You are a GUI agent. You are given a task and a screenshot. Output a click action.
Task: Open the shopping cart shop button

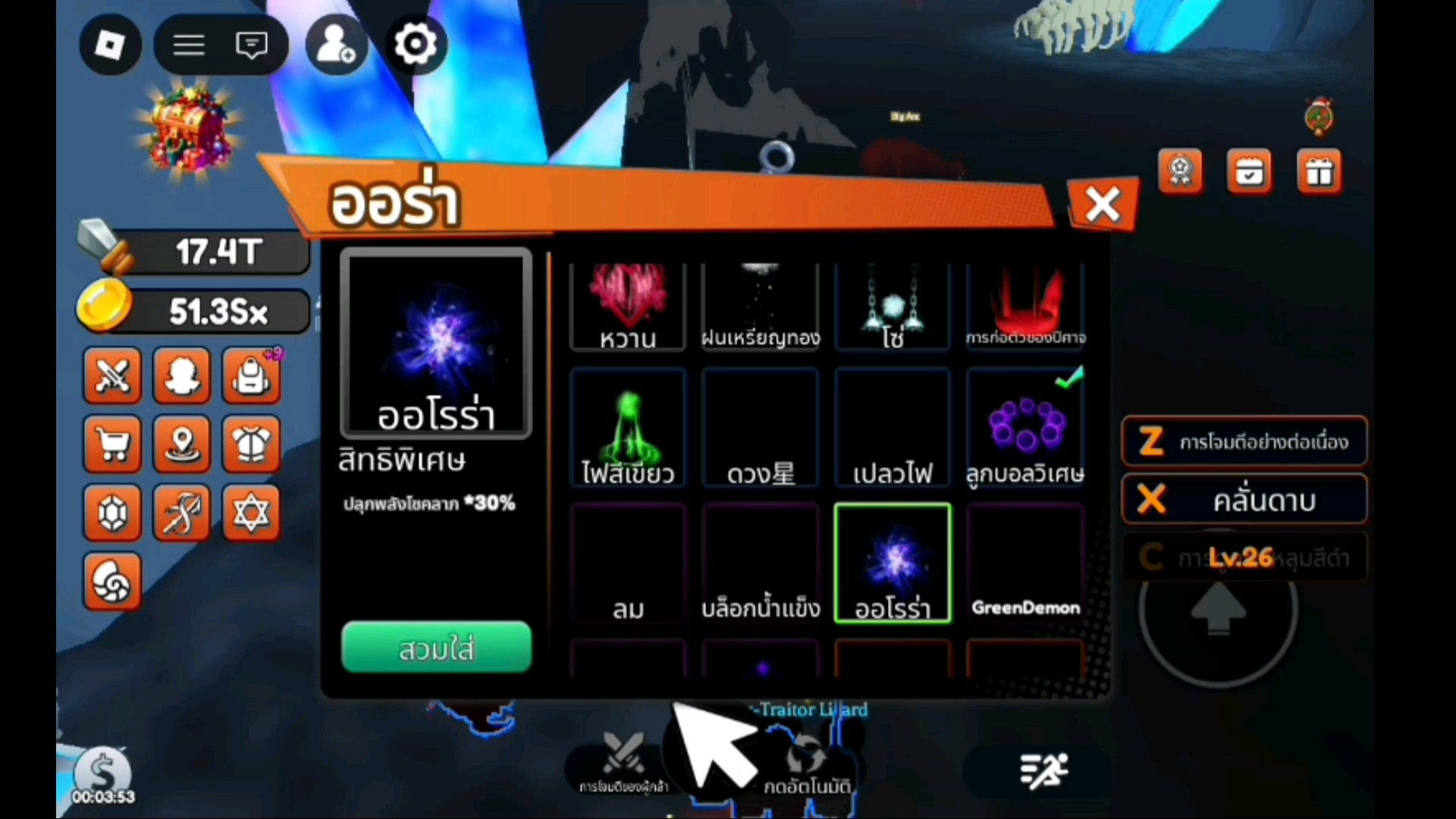[x=112, y=444]
